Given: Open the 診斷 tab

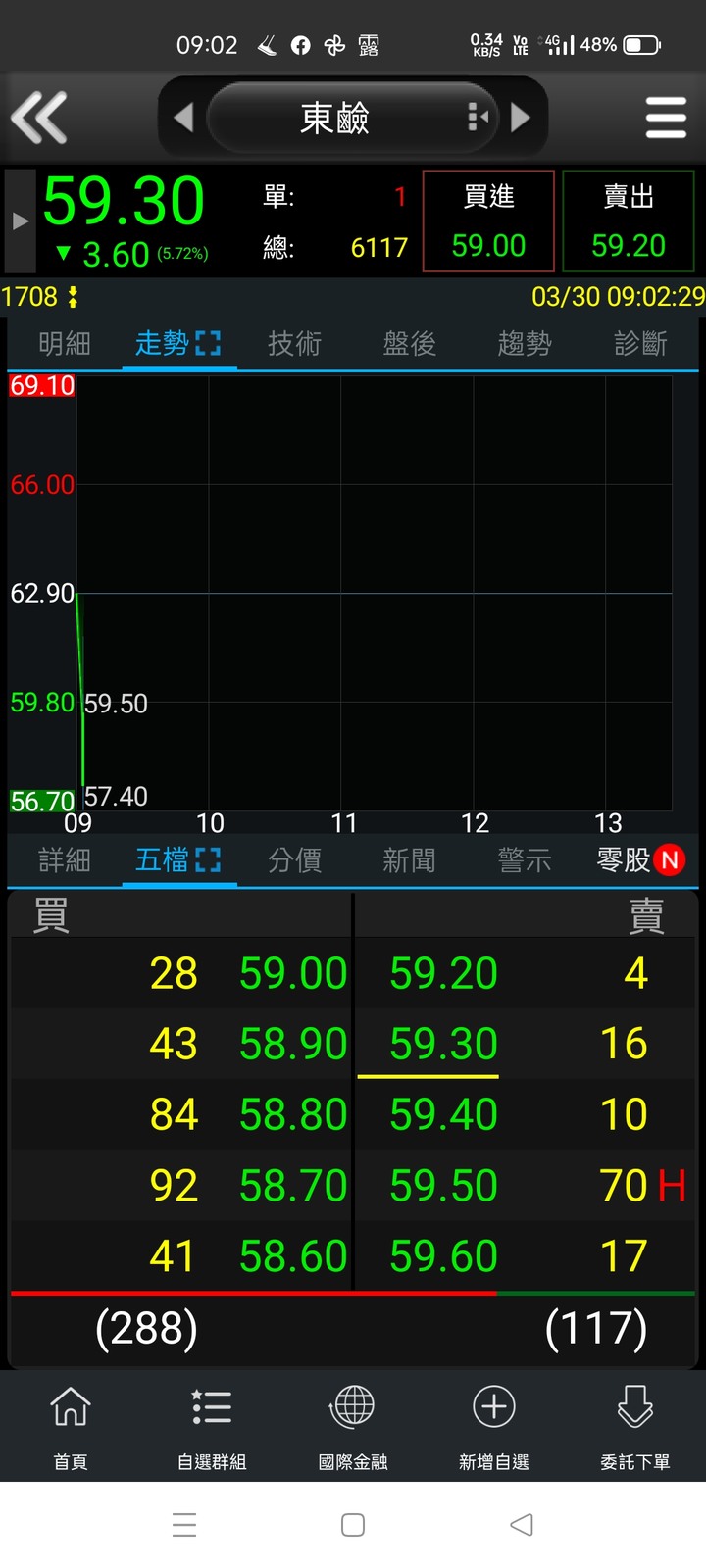Looking at the screenshot, I should (x=640, y=344).
